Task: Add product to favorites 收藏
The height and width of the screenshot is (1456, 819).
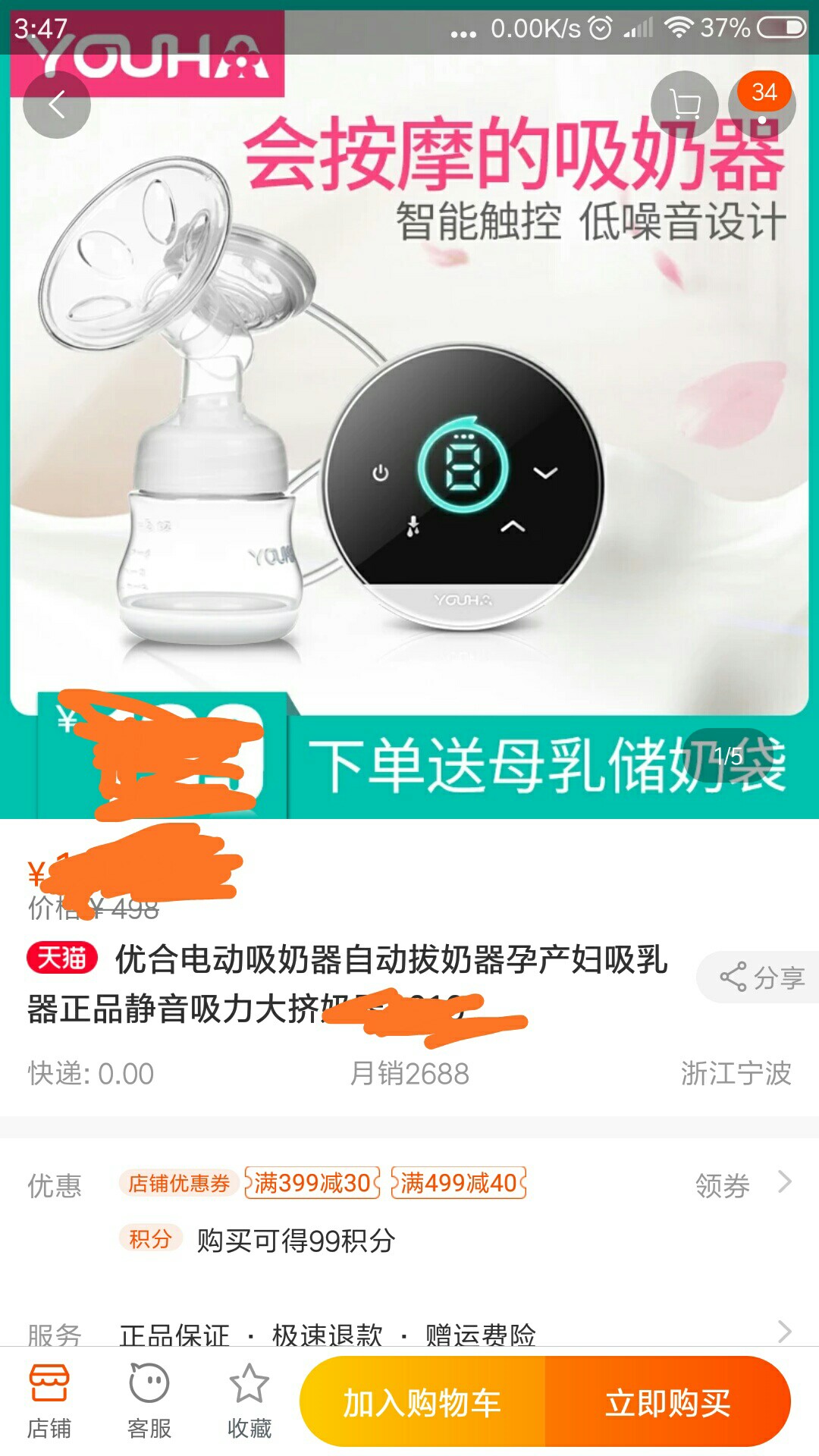Action: pos(249,1401)
